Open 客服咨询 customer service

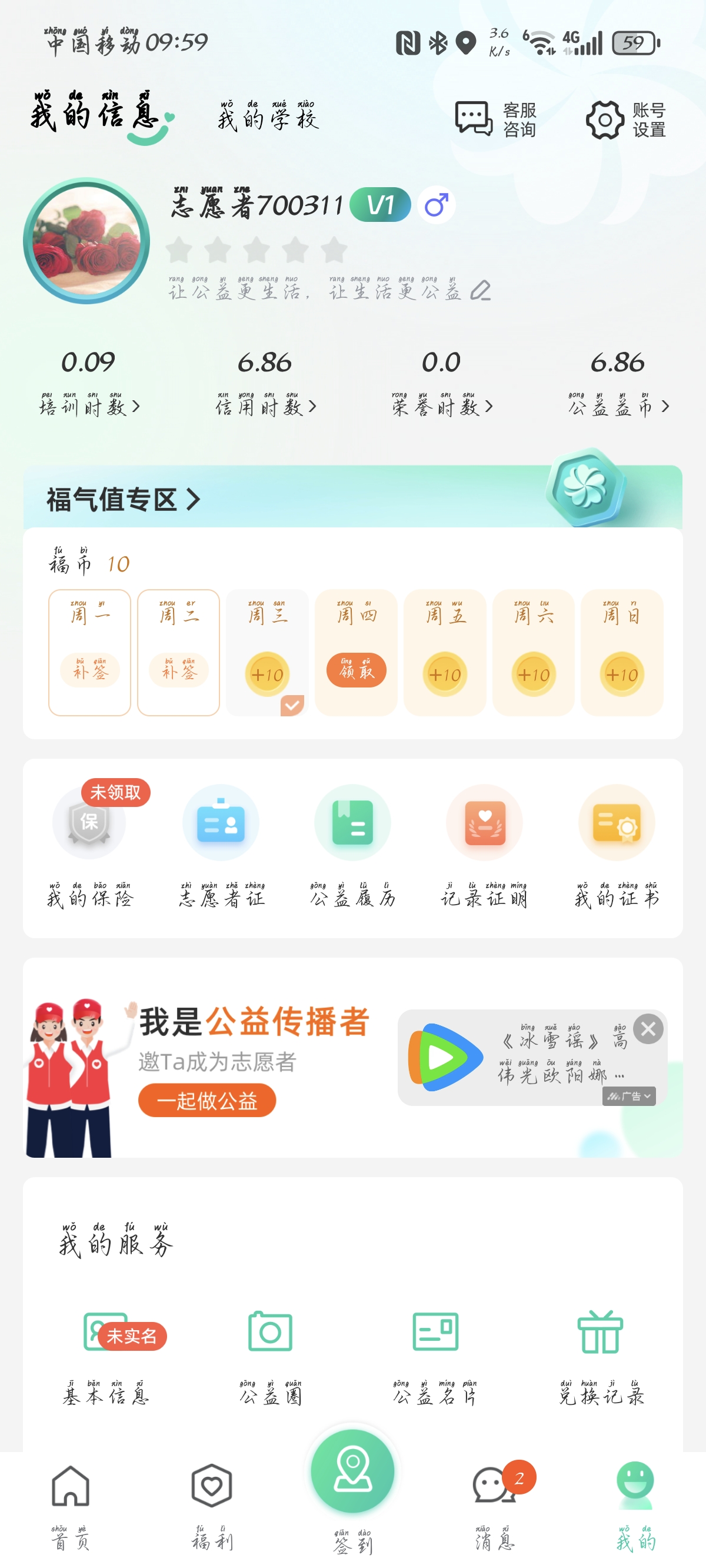coord(496,119)
